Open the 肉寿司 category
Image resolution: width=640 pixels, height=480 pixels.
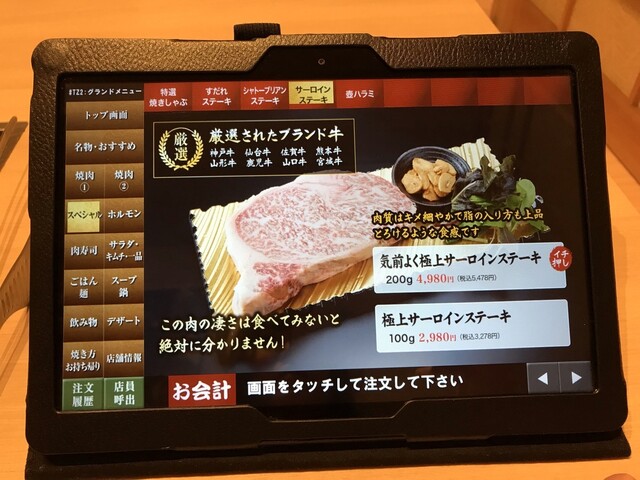84,251
